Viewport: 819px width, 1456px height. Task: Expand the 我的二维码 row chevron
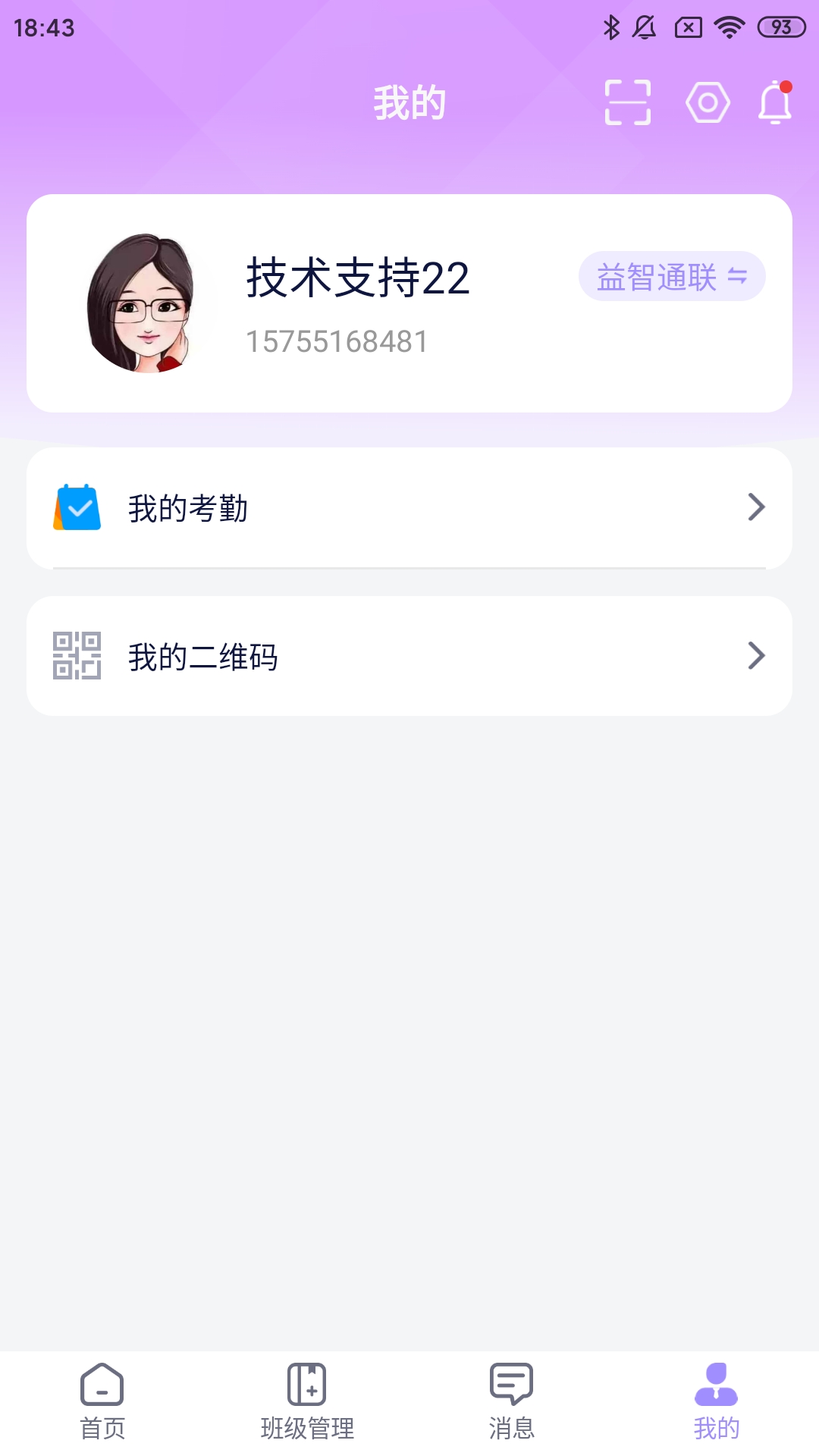[x=755, y=656]
